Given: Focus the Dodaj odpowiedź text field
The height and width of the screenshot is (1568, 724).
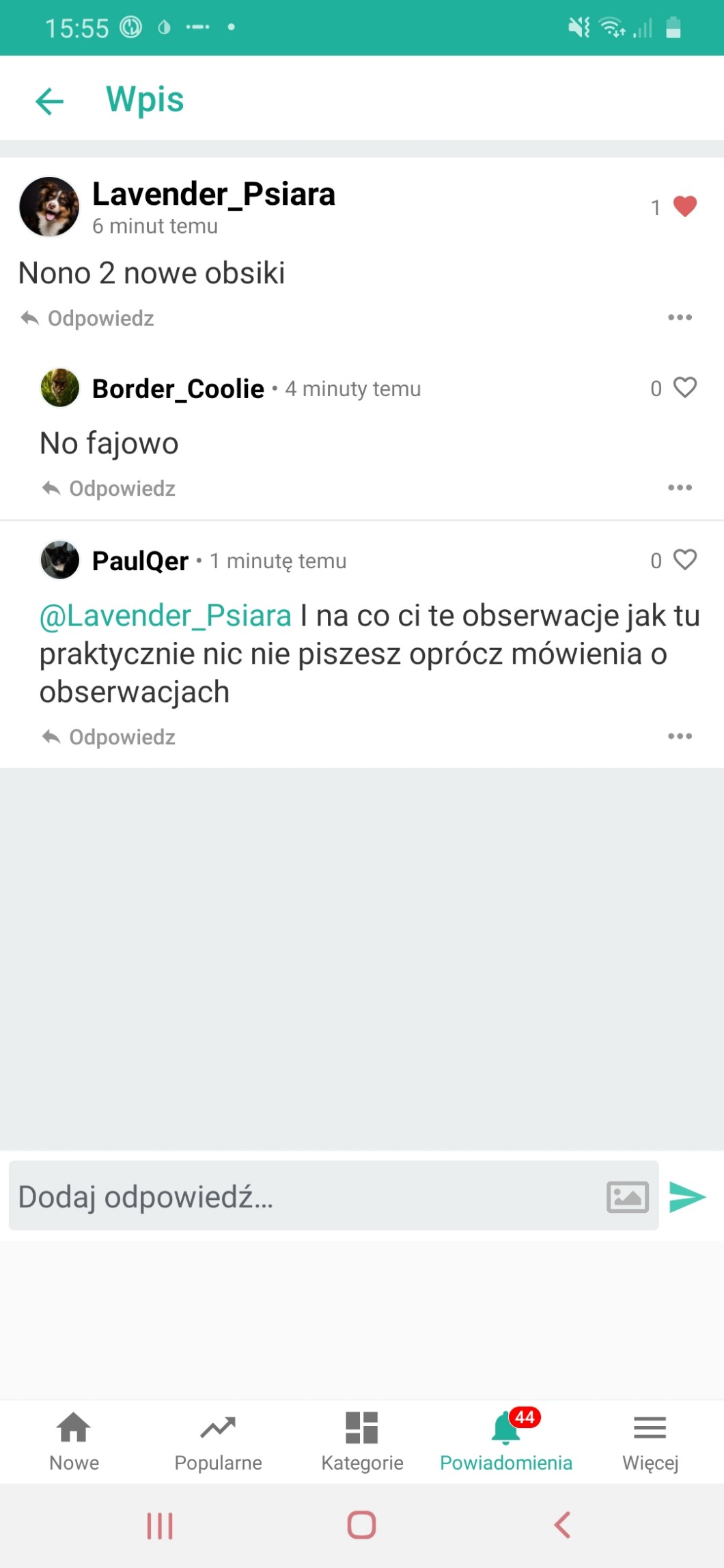Looking at the screenshot, I should click(x=301, y=1196).
